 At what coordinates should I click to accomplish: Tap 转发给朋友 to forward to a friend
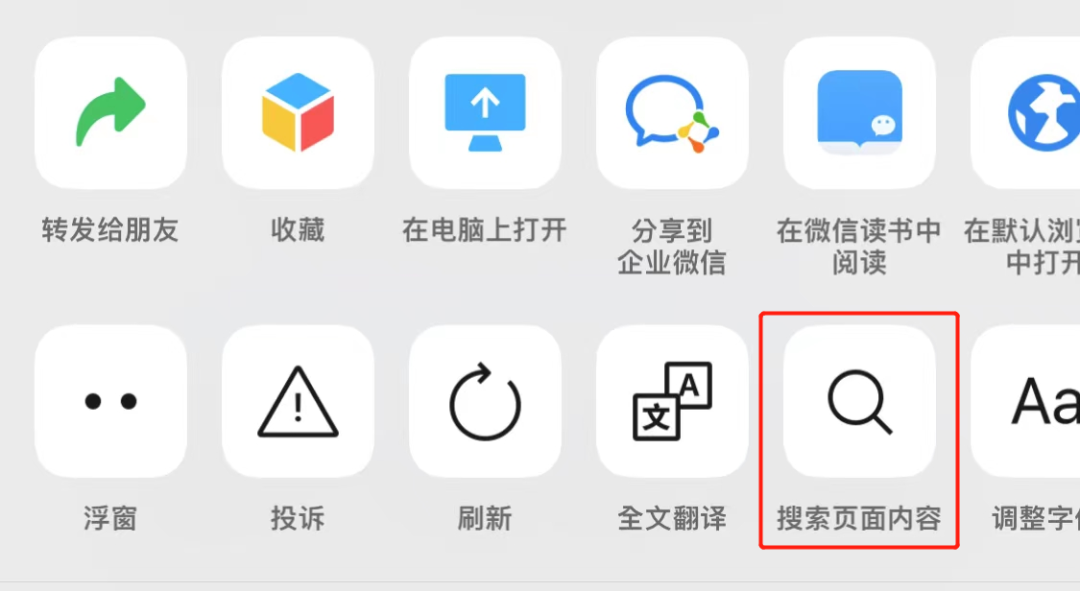(x=110, y=113)
